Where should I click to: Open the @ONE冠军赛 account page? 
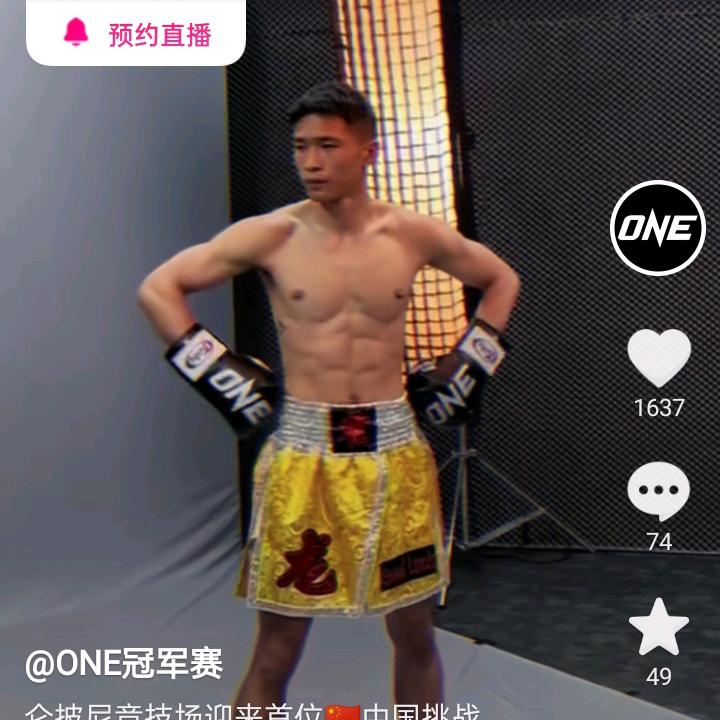pos(124,664)
